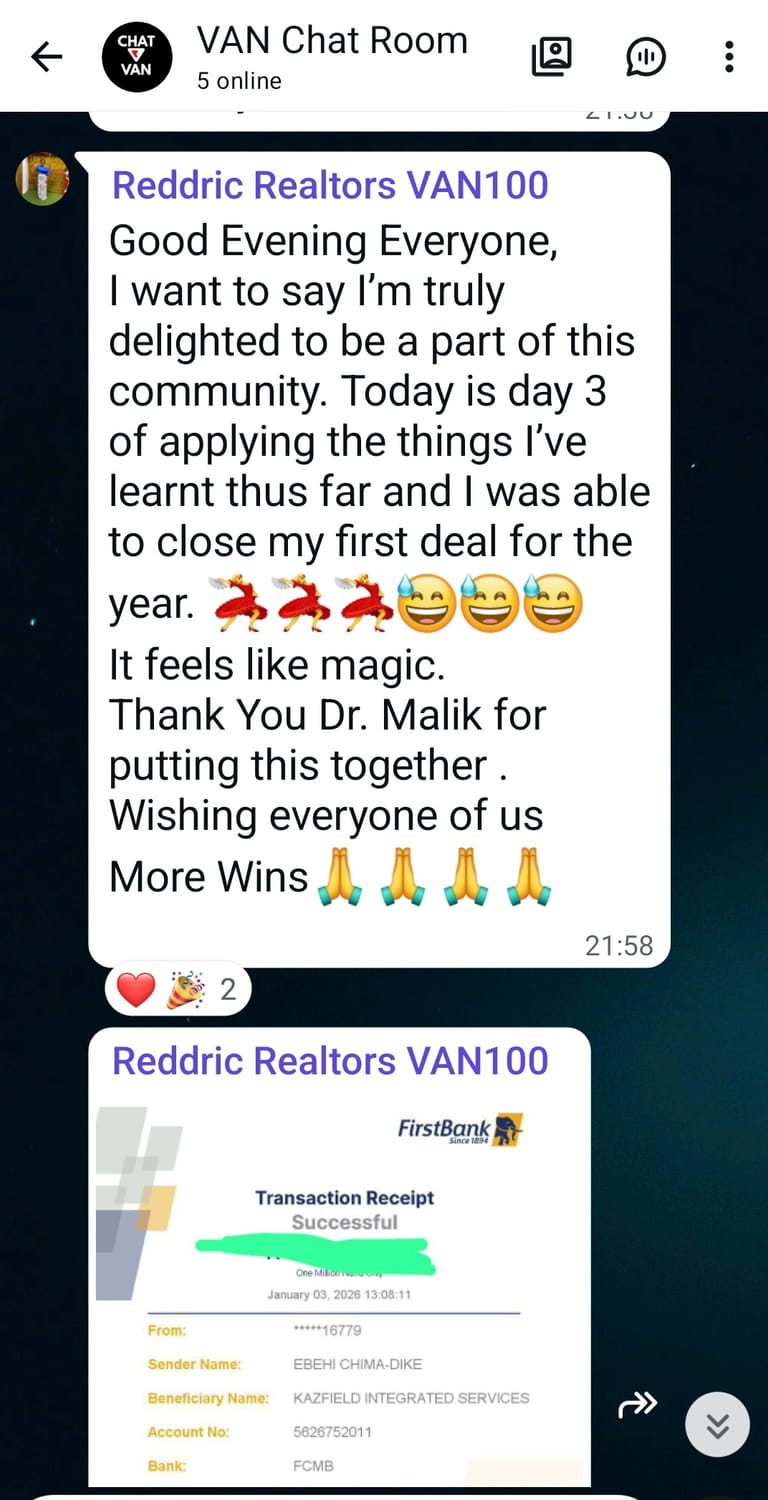This screenshot has width=768, height=1500.
Task: Open VAN Chat Room group info
Action: [331, 56]
